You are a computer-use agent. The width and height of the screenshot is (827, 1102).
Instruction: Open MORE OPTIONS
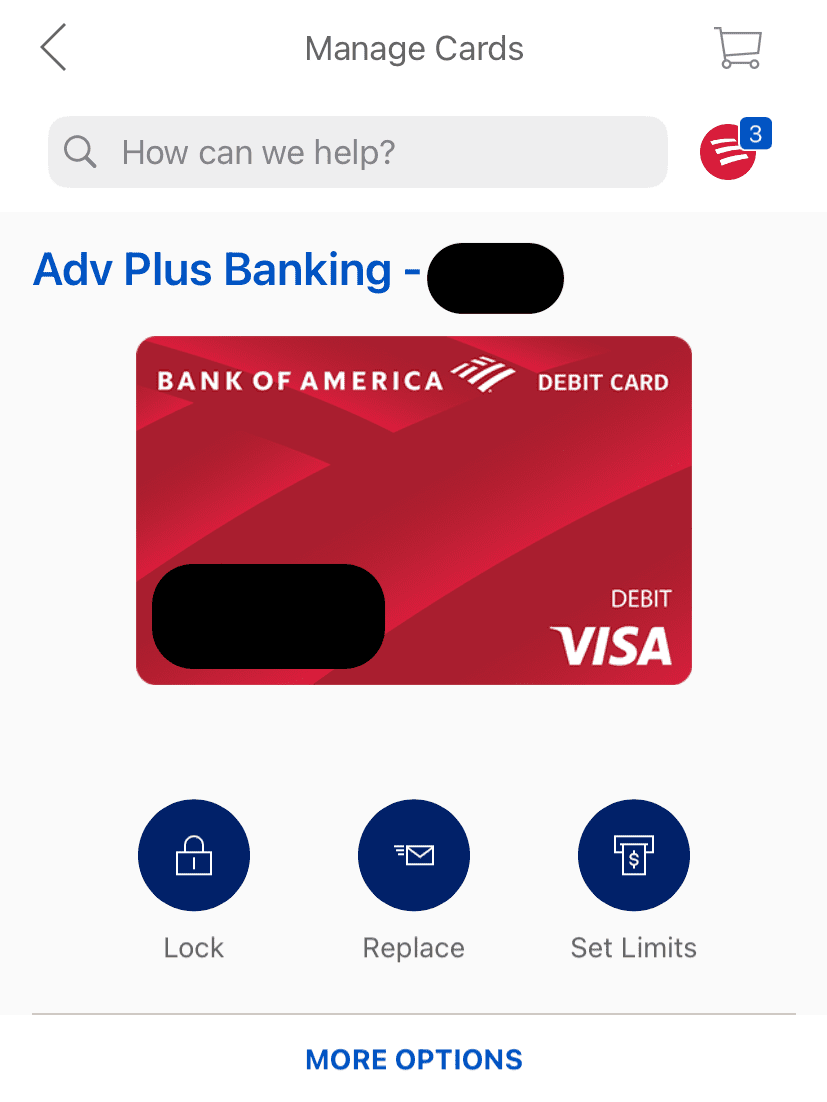tap(413, 1059)
